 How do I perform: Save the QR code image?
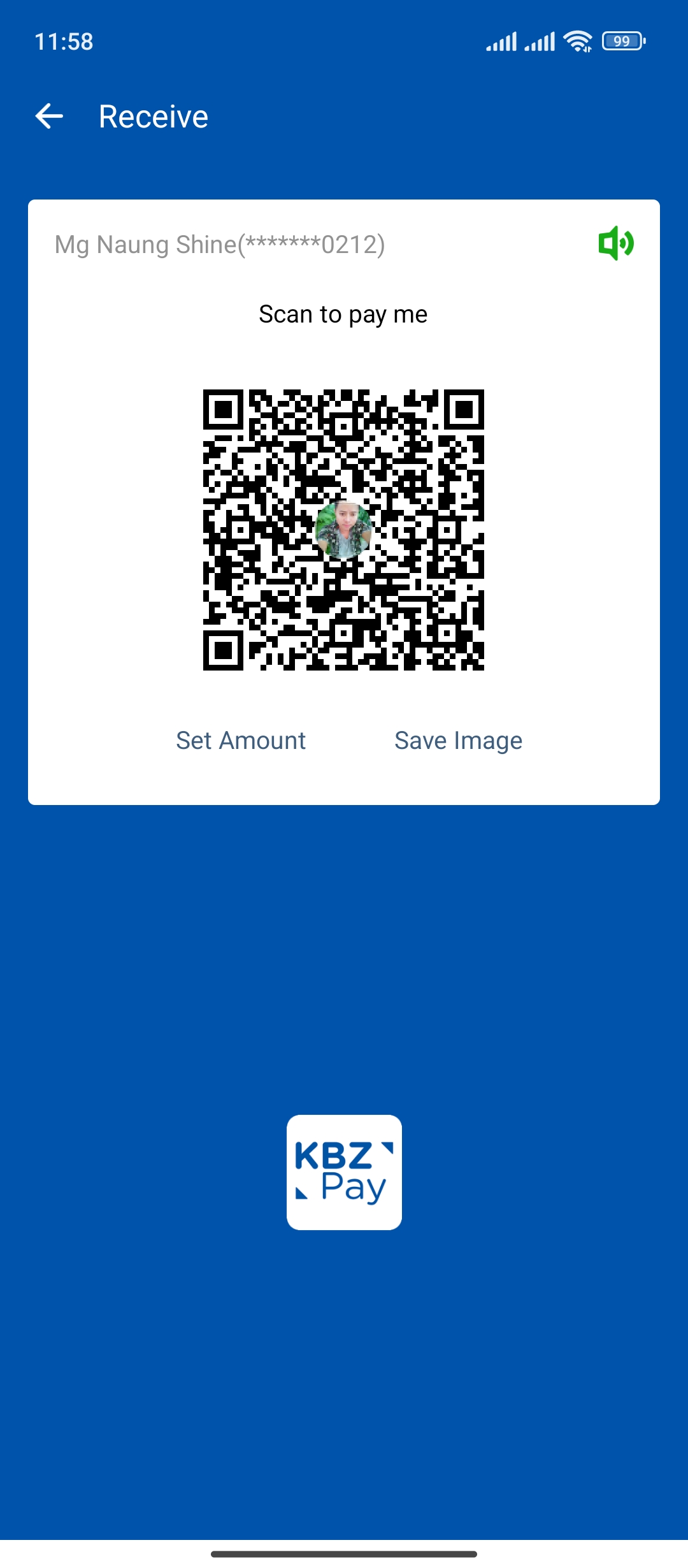458,741
